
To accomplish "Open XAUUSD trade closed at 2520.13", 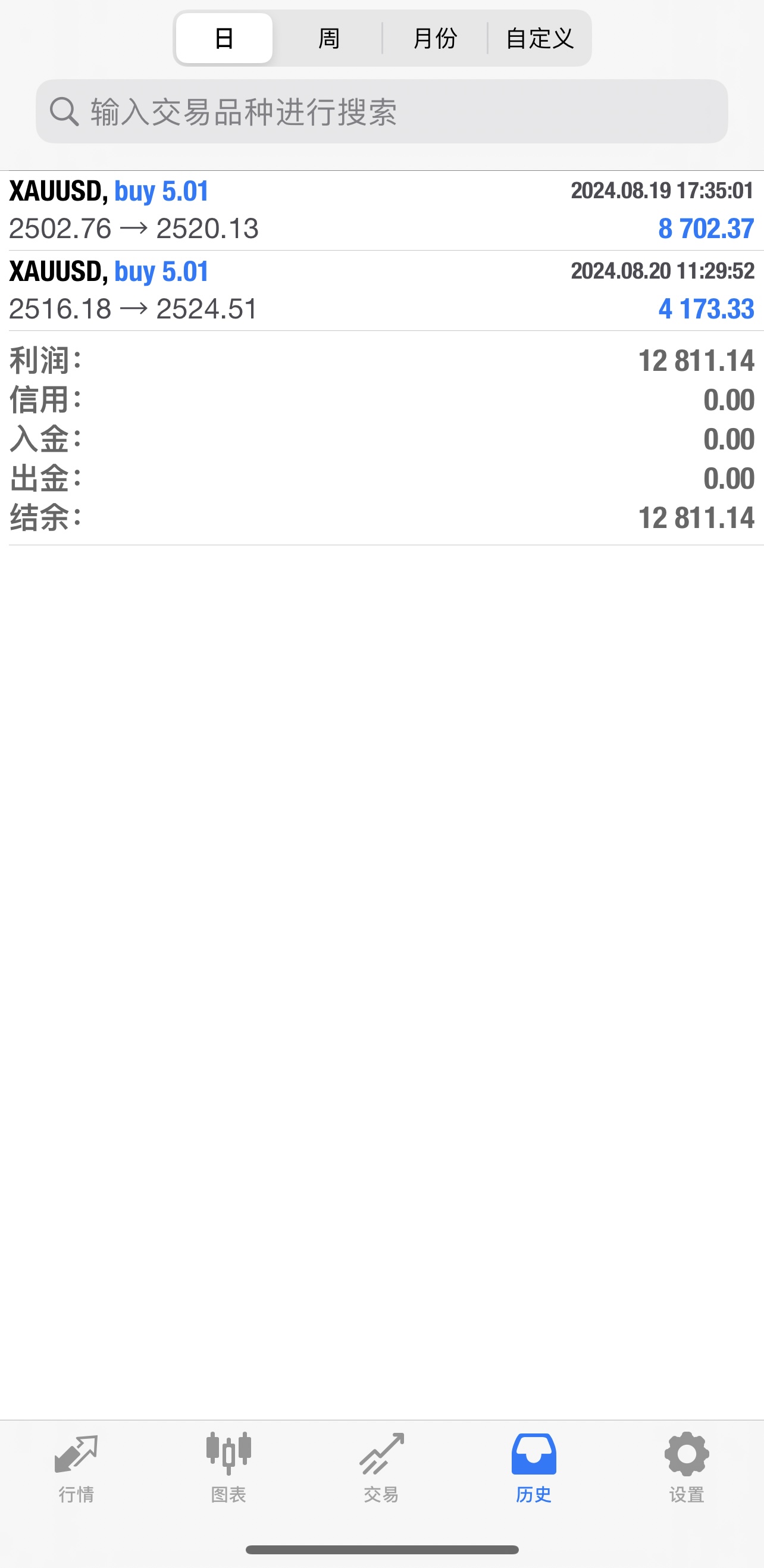I will [x=382, y=211].
